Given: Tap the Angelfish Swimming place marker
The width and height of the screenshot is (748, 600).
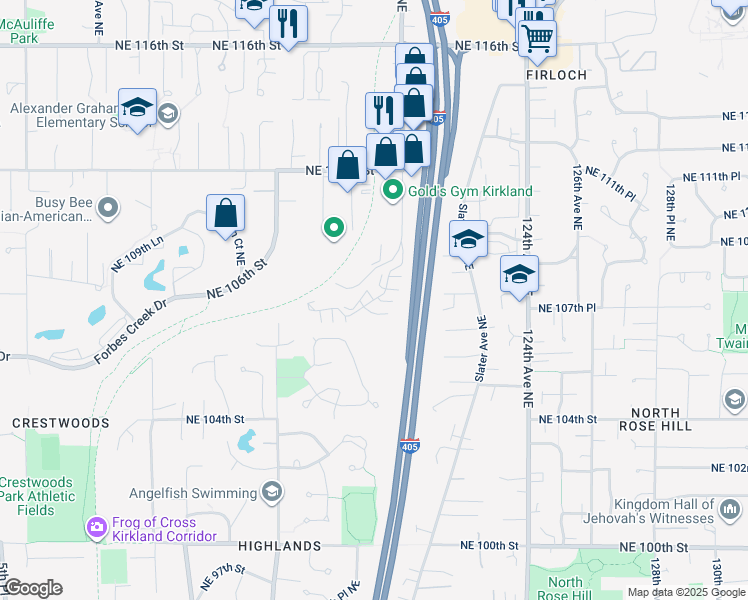Looking at the screenshot, I should [x=272, y=492].
